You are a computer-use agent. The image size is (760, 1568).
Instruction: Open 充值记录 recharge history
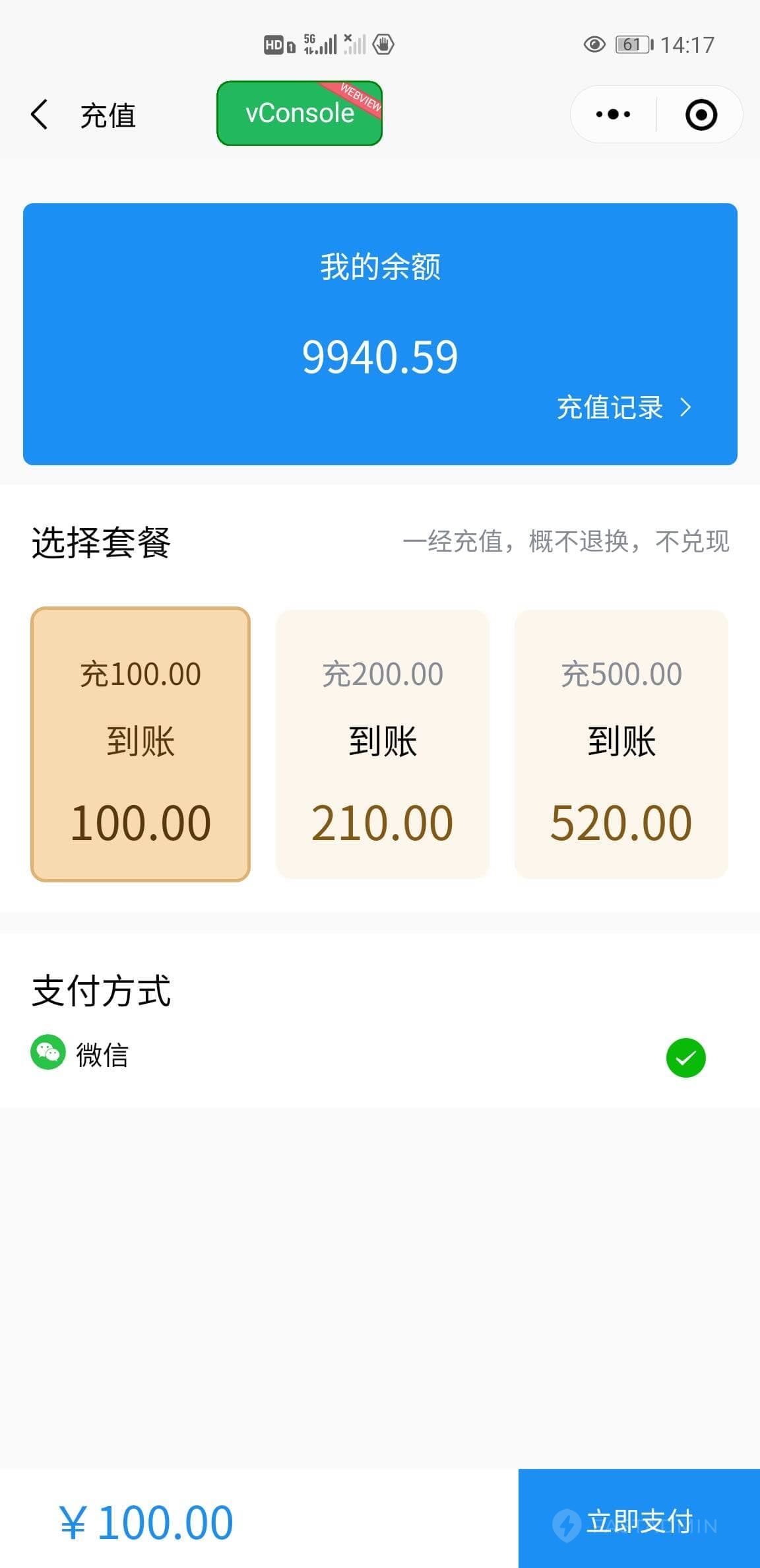pos(624,407)
